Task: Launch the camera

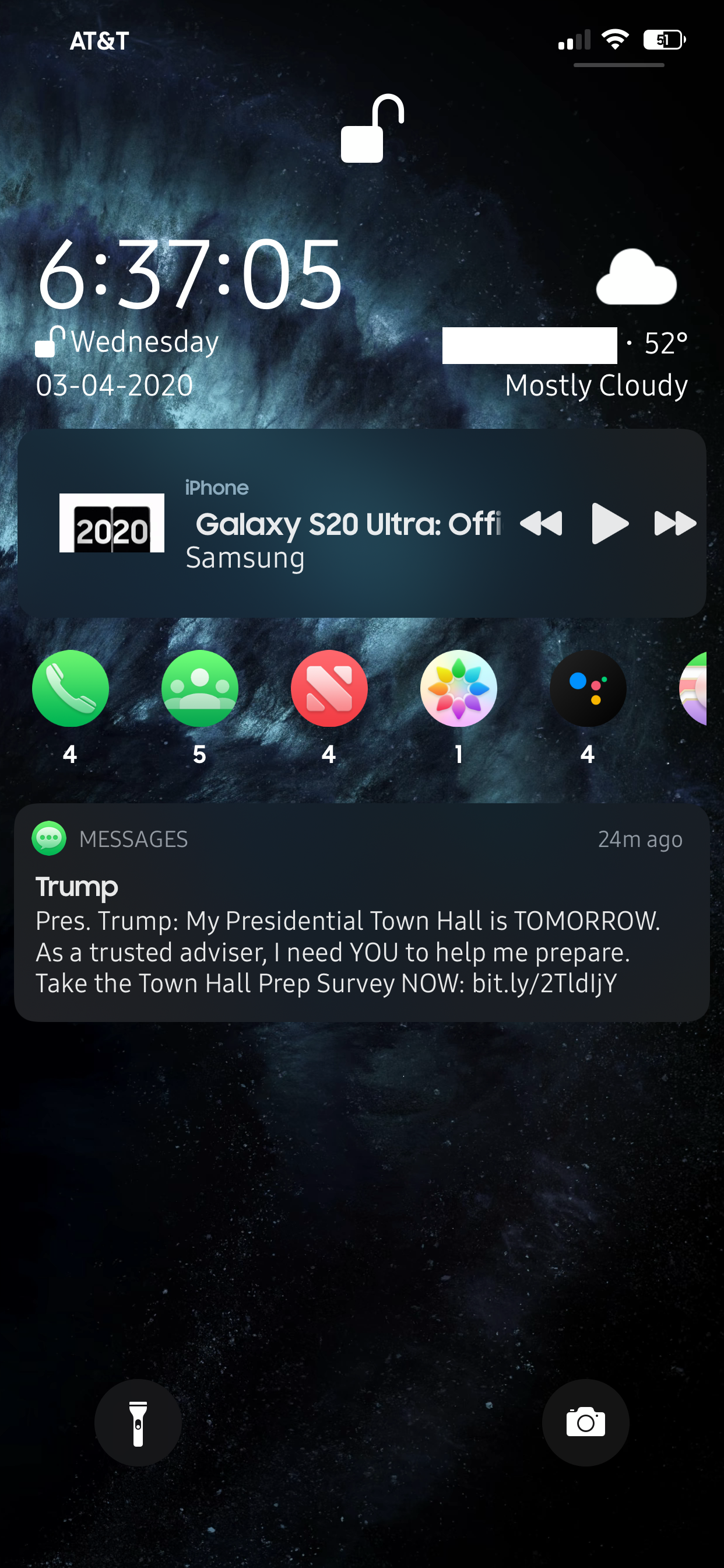Action: 585,1423
